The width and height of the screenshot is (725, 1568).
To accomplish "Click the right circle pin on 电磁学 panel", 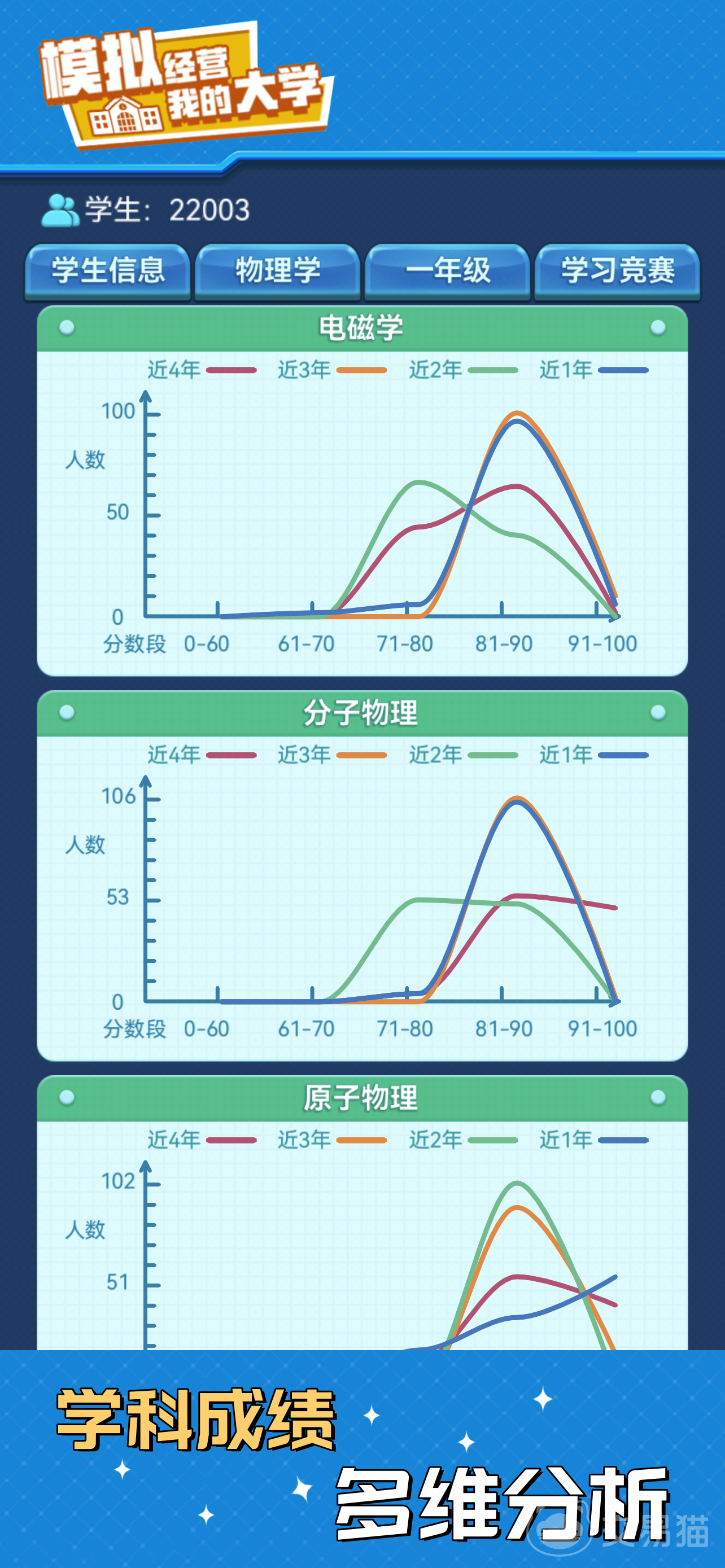I will tap(658, 327).
